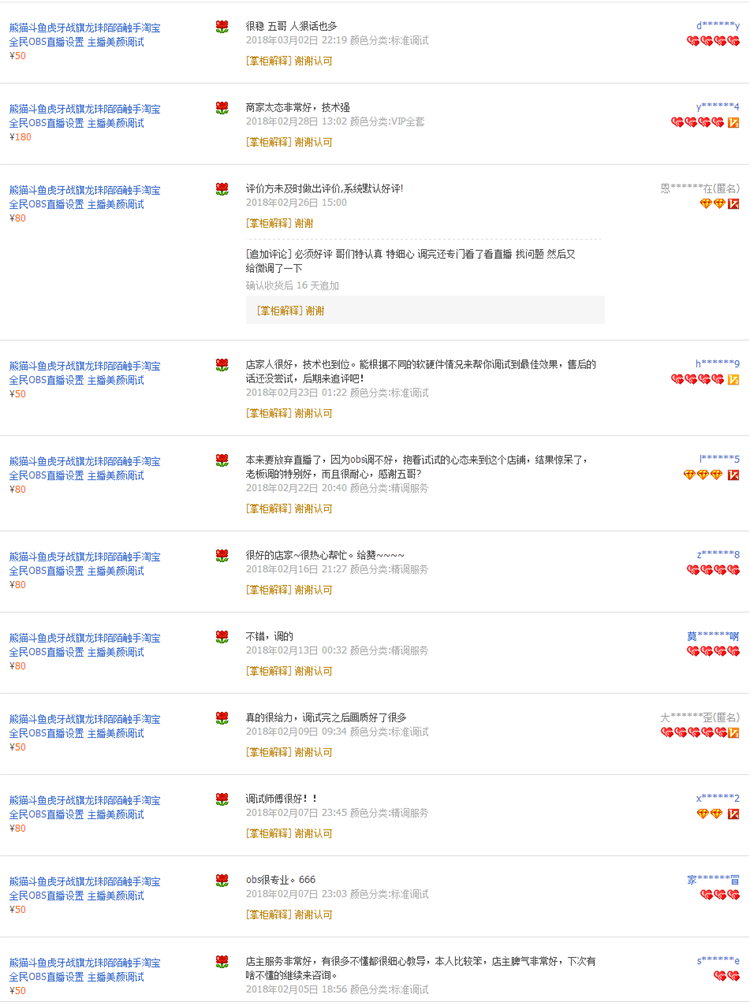Open product link next to 'obs很专业。666' review
750x1002 pixels.
[85, 889]
